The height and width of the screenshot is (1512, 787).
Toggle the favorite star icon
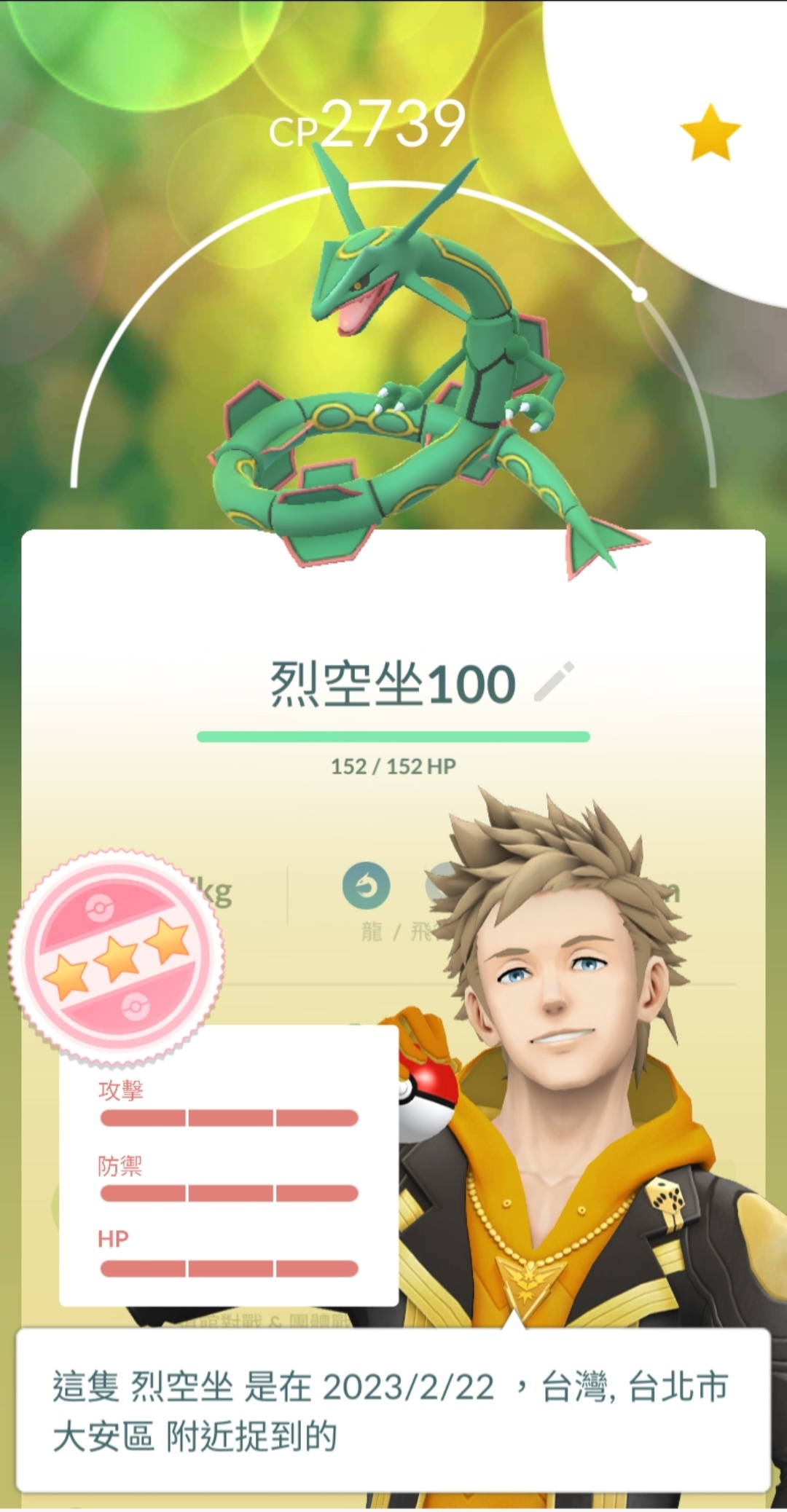tap(710, 133)
